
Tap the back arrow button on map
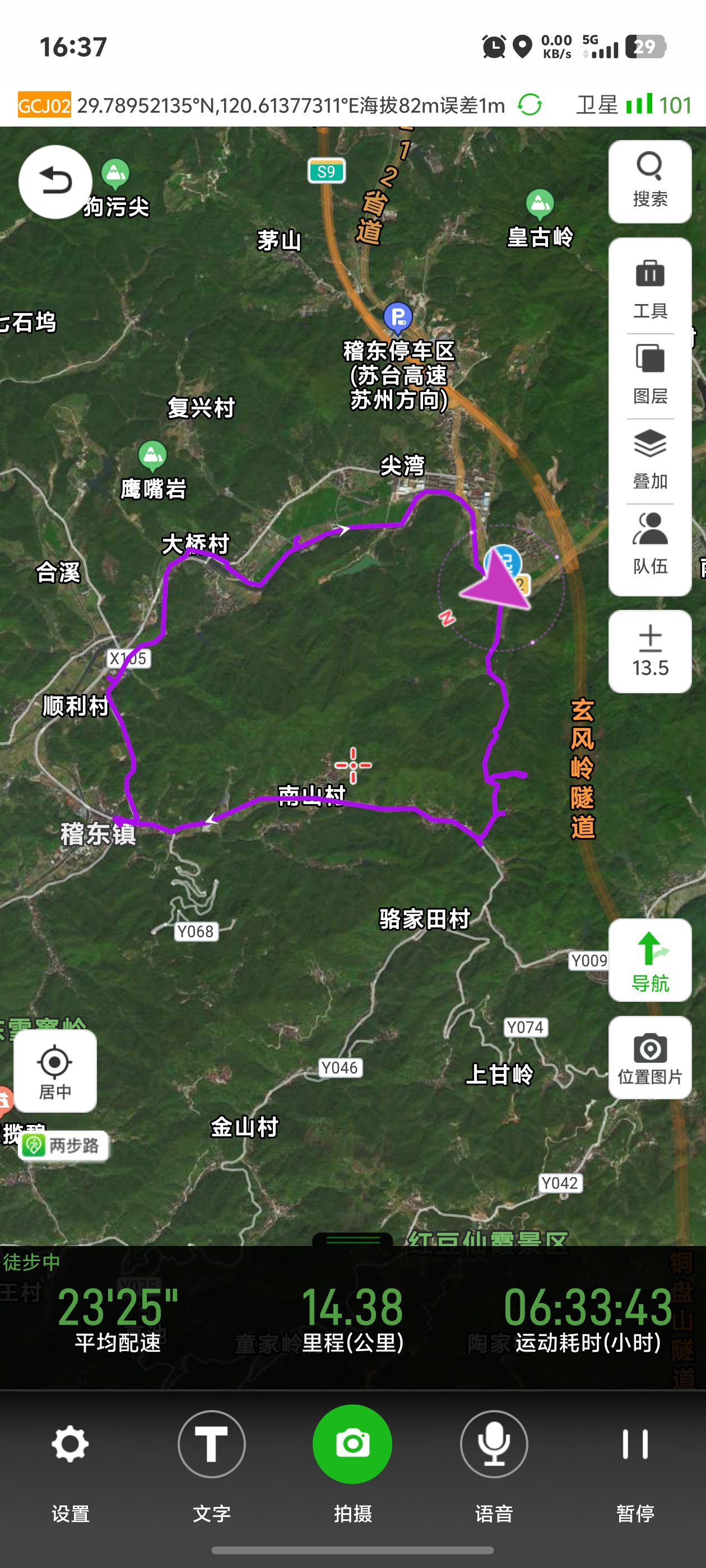55,181
